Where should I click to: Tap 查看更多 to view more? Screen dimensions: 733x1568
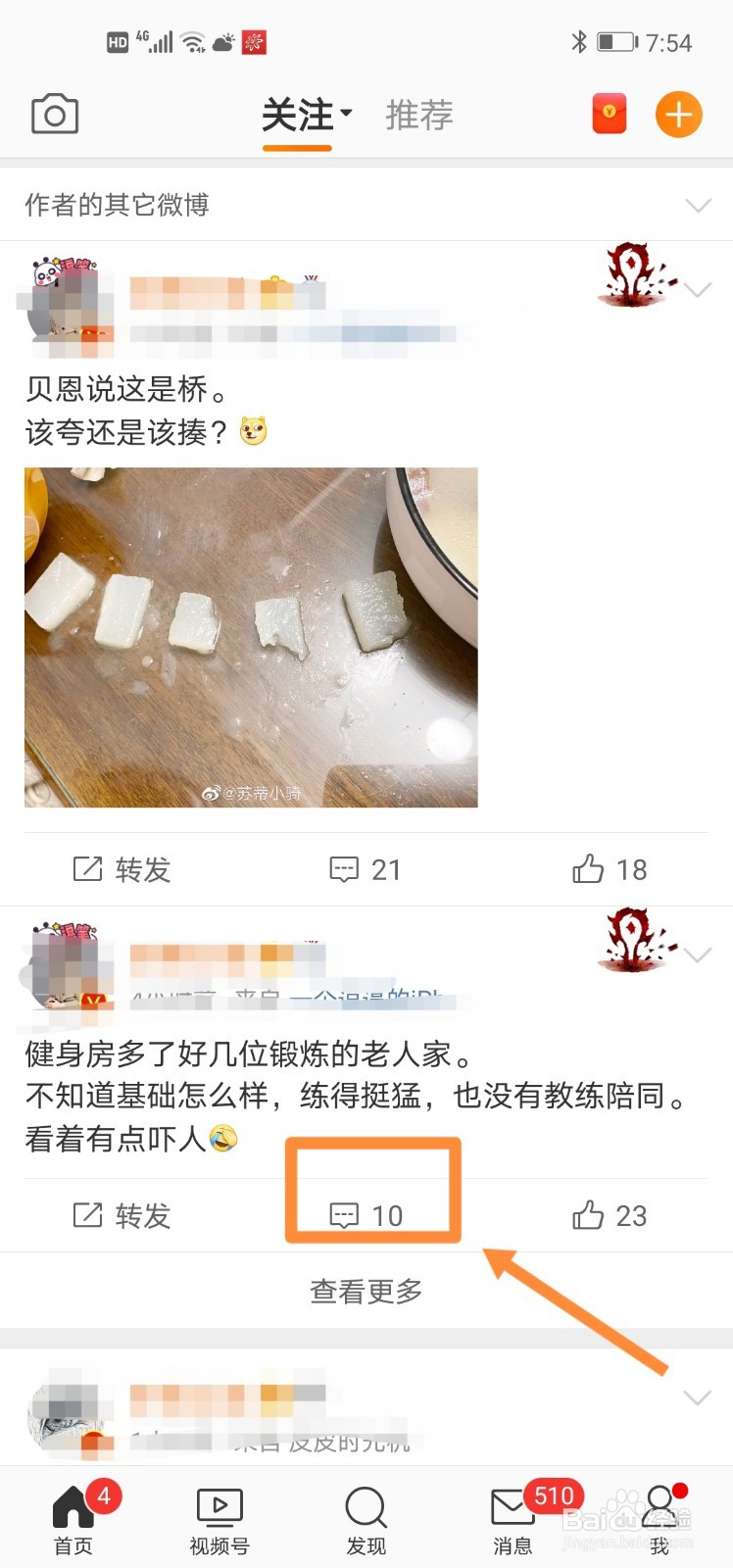tap(366, 1291)
